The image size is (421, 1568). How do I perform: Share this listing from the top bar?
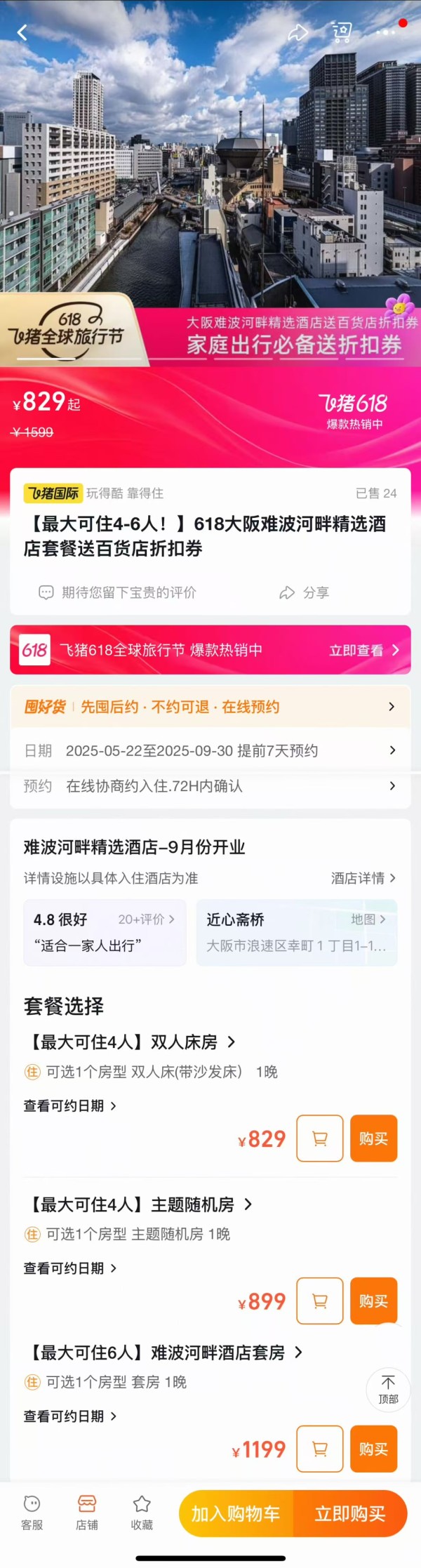pyautogui.click(x=298, y=32)
